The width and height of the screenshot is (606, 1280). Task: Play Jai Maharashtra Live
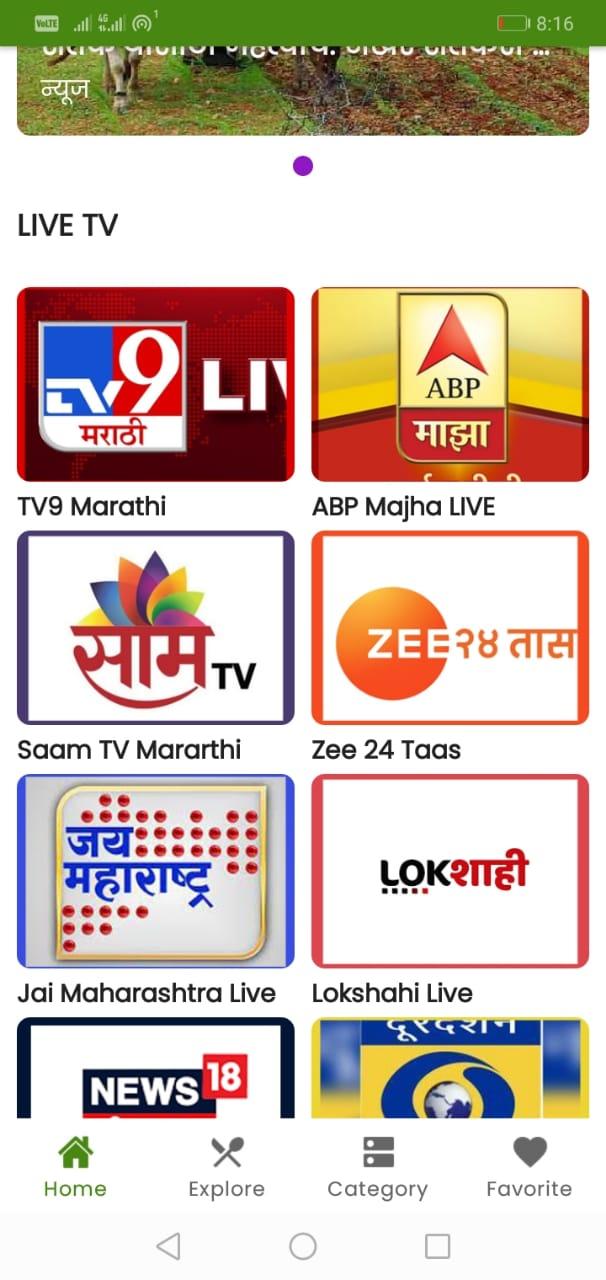(x=156, y=871)
